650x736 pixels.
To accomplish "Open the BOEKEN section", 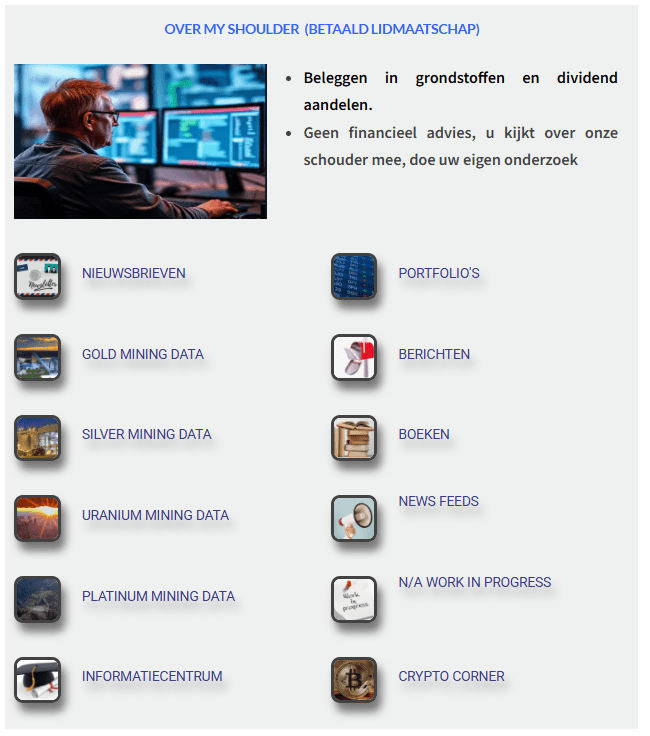I will point(424,434).
